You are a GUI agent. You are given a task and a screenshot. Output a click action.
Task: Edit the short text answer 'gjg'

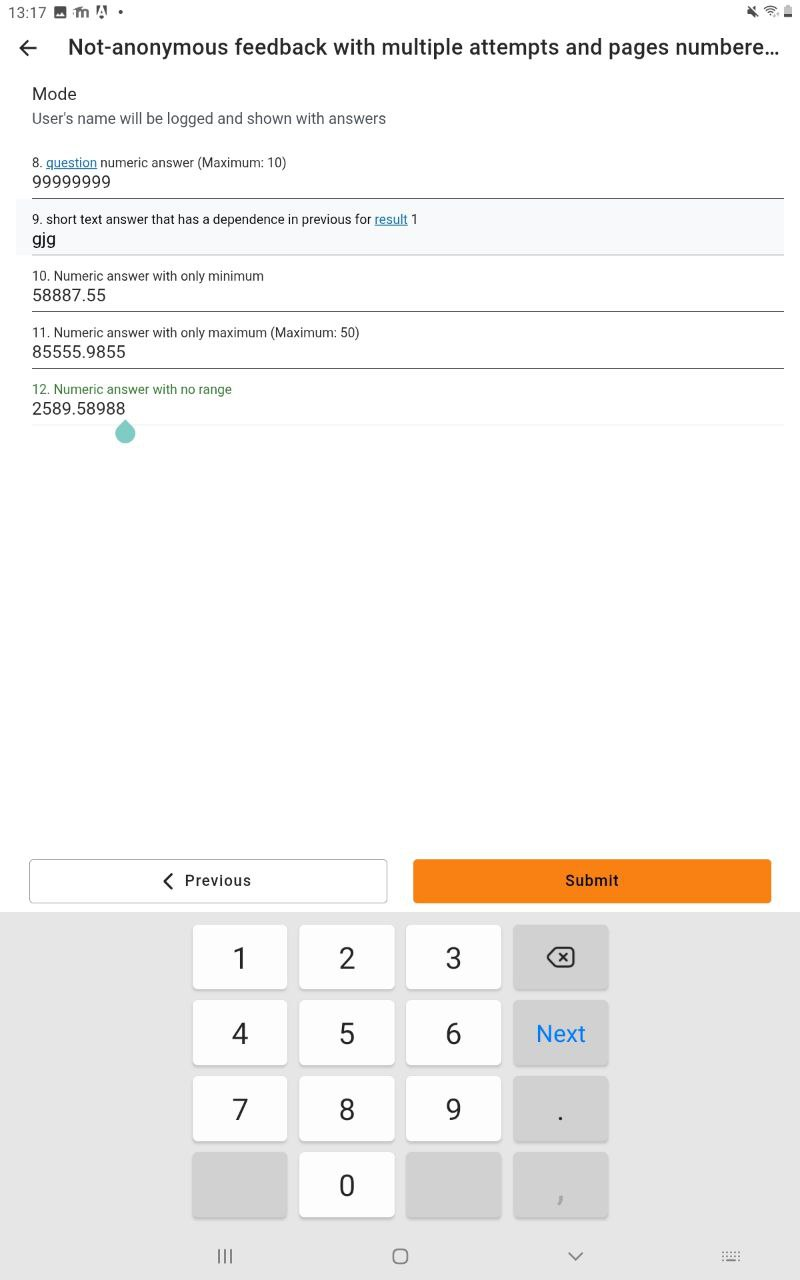click(408, 240)
